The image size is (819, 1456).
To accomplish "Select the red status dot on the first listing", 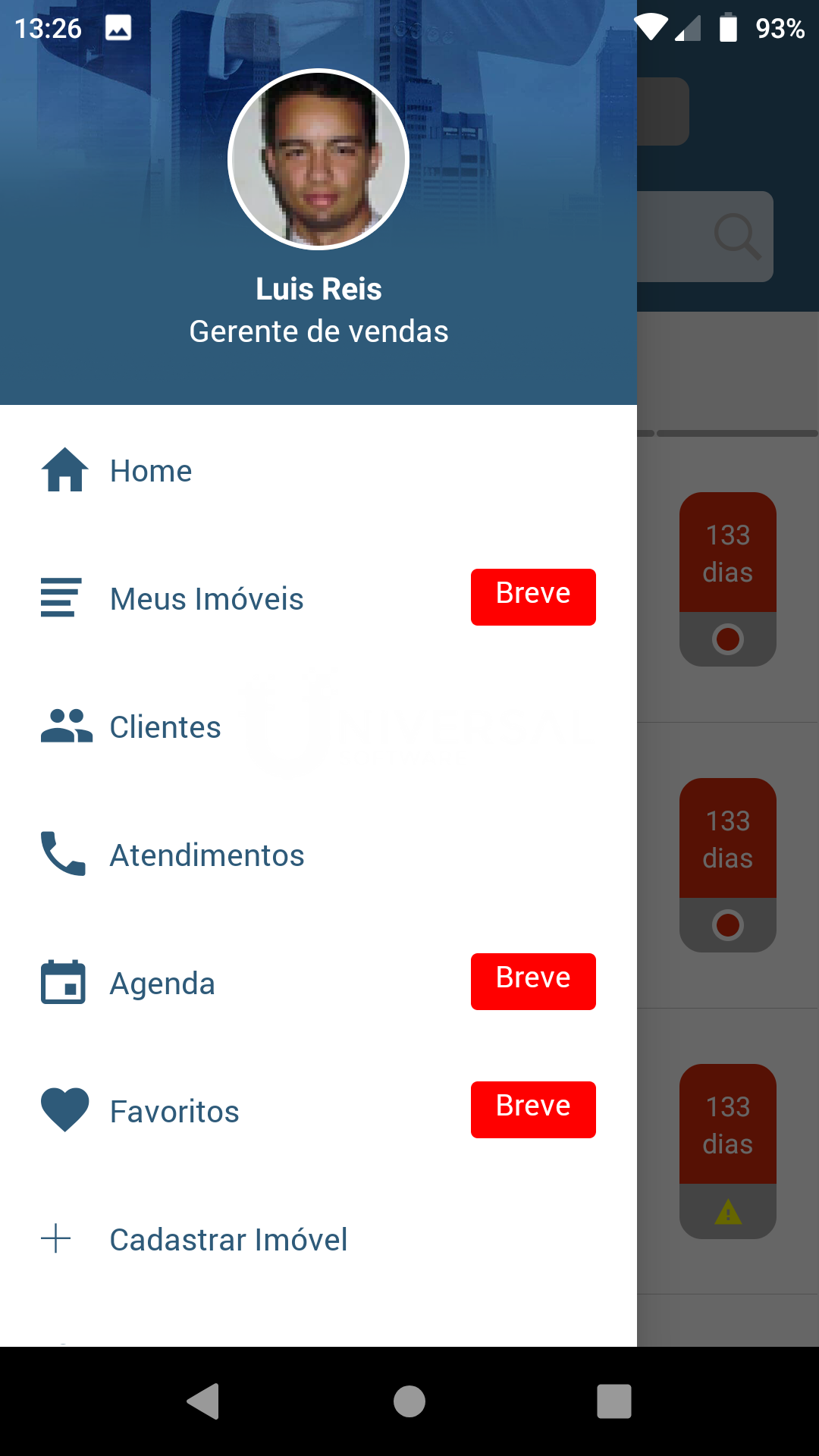I will (728, 639).
